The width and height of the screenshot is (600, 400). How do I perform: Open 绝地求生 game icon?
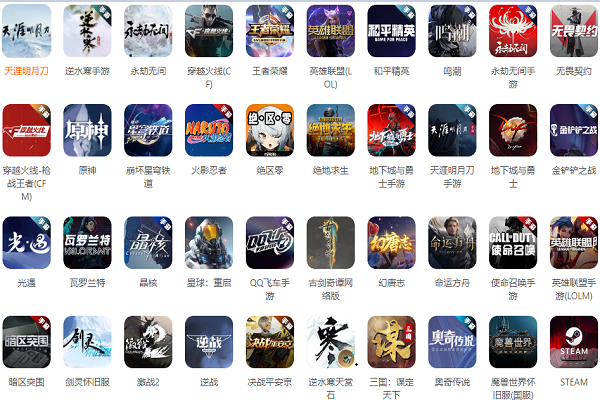coord(331,128)
